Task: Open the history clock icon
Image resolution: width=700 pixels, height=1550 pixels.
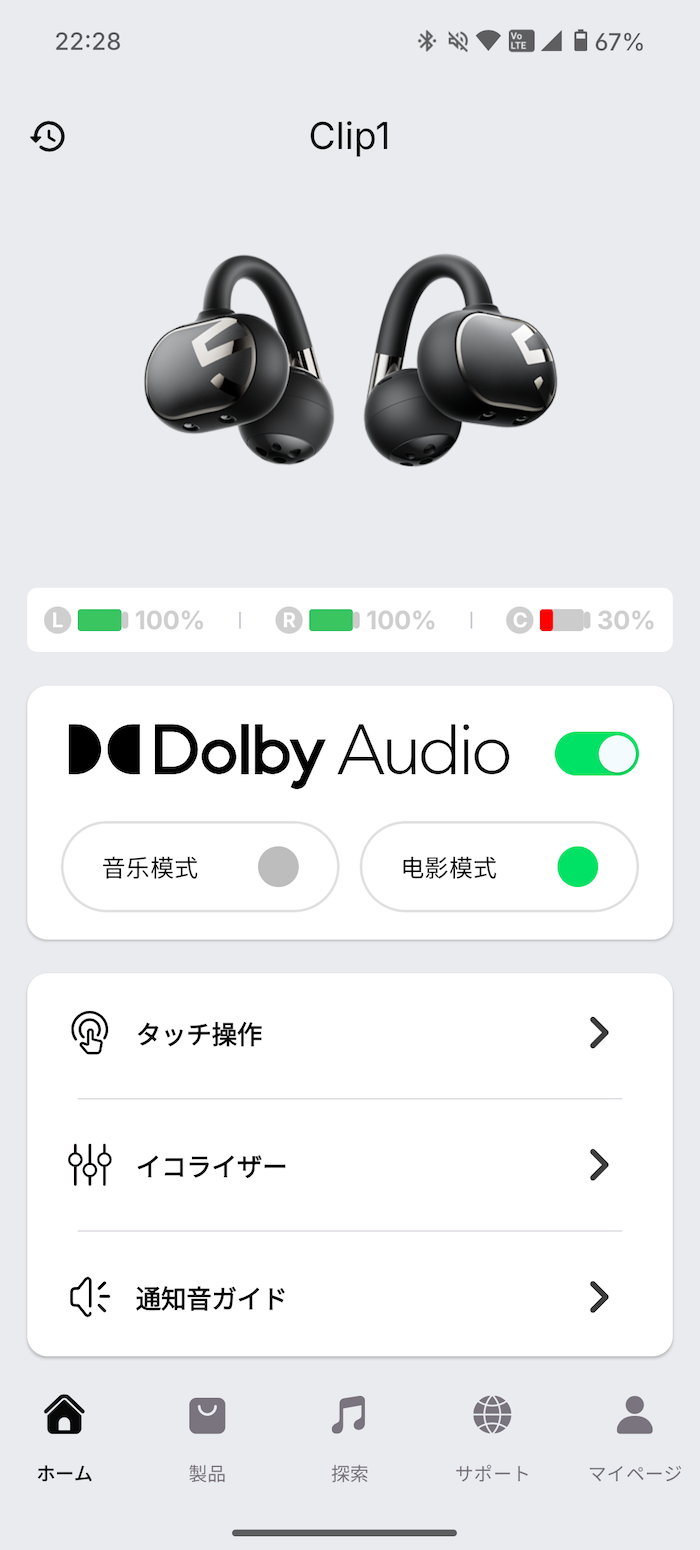Action: [x=48, y=136]
